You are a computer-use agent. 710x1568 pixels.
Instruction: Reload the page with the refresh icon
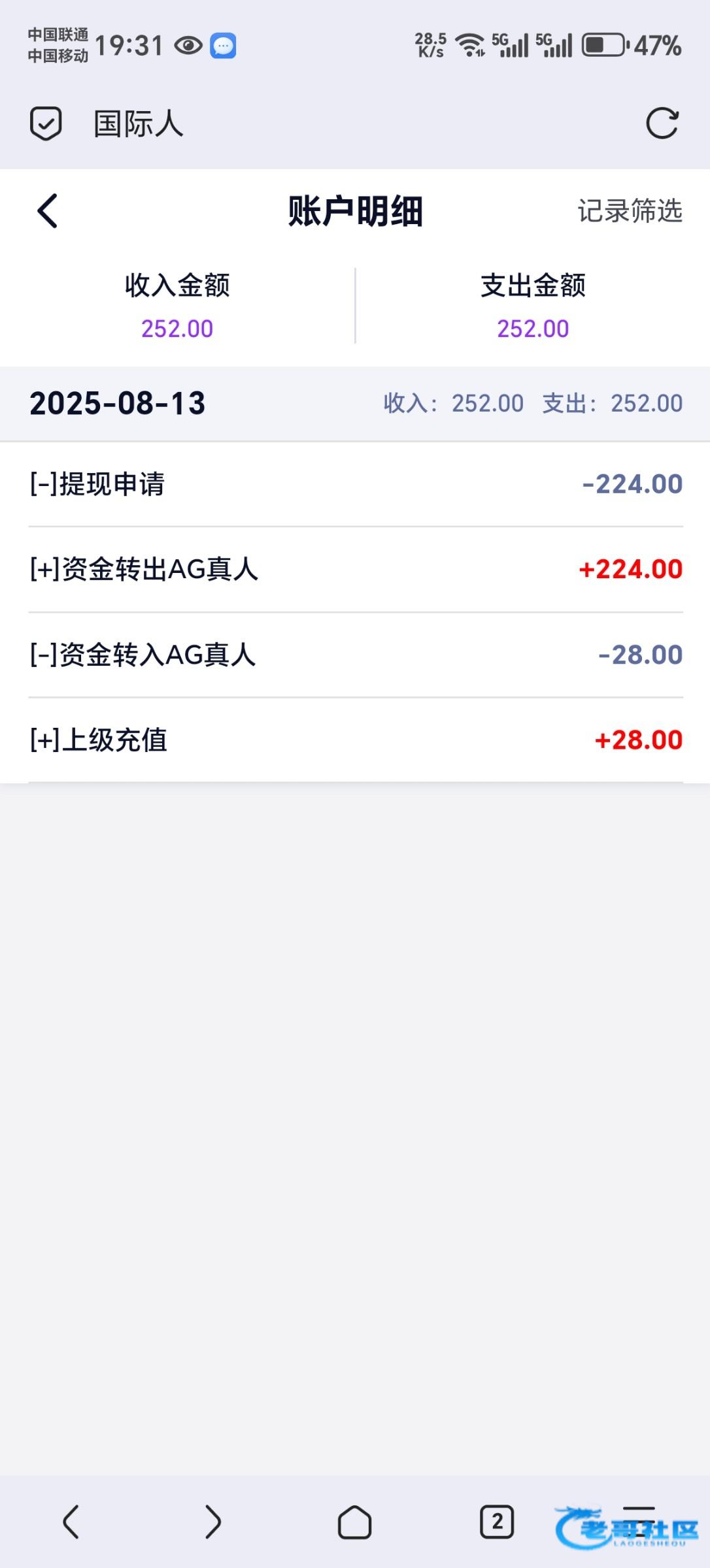click(662, 123)
